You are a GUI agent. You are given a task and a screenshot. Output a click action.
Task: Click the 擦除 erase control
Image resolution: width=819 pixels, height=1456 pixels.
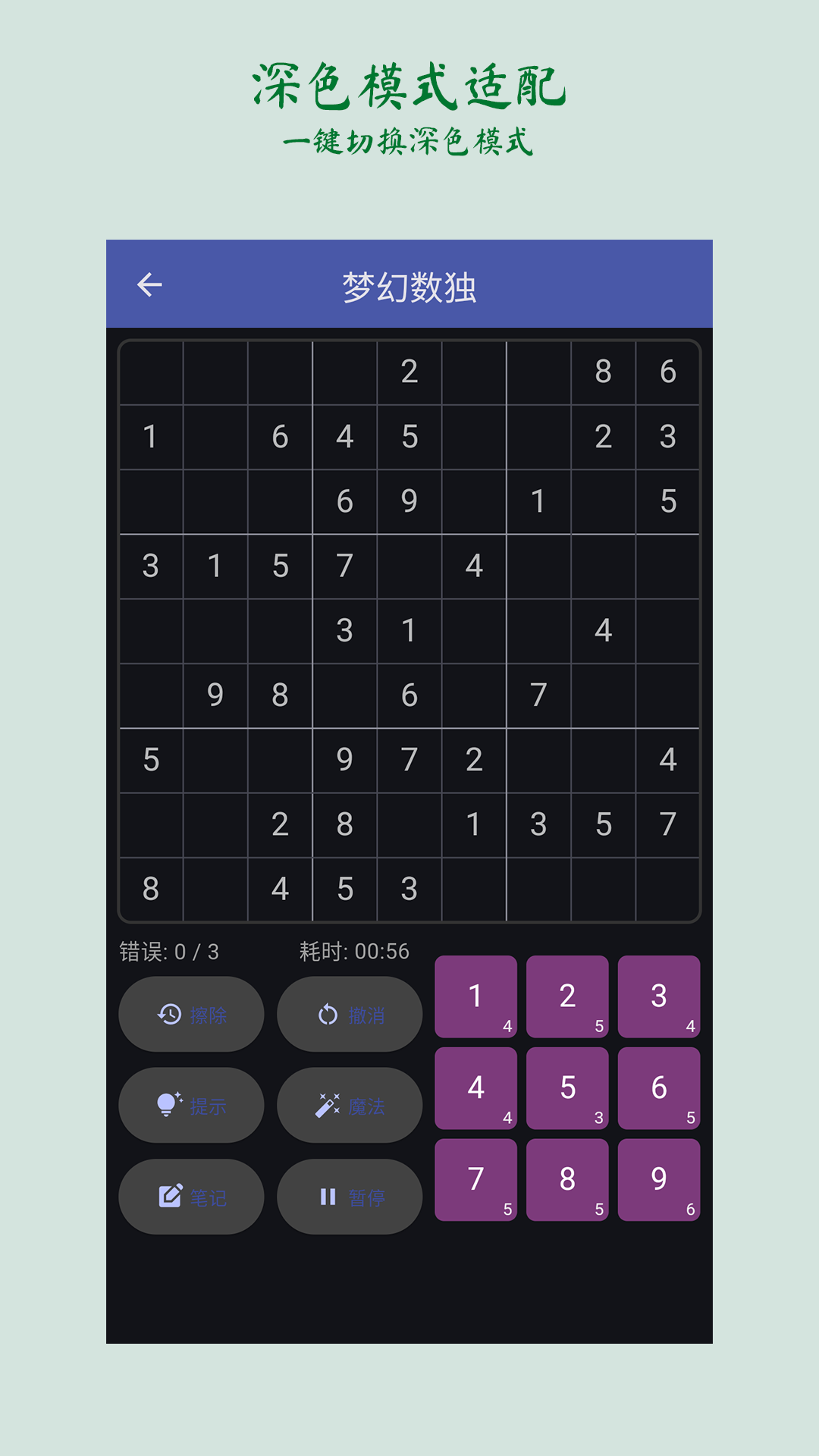coord(191,1012)
